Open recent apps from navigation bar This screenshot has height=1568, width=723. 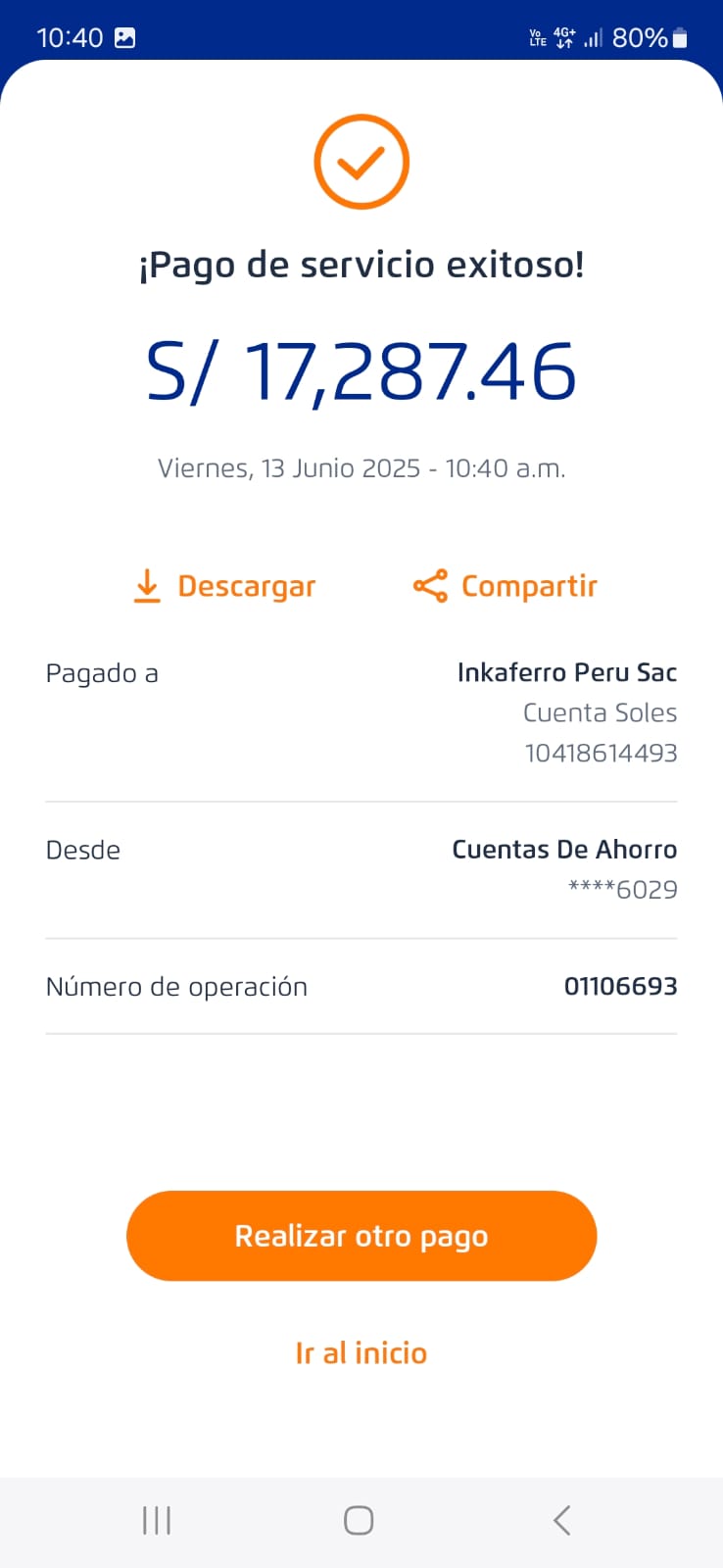click(157, 1520)
